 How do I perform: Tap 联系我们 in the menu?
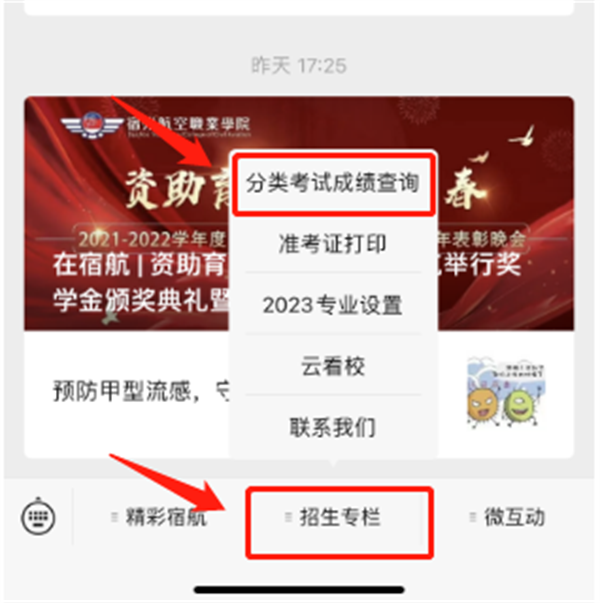[333, 428]
